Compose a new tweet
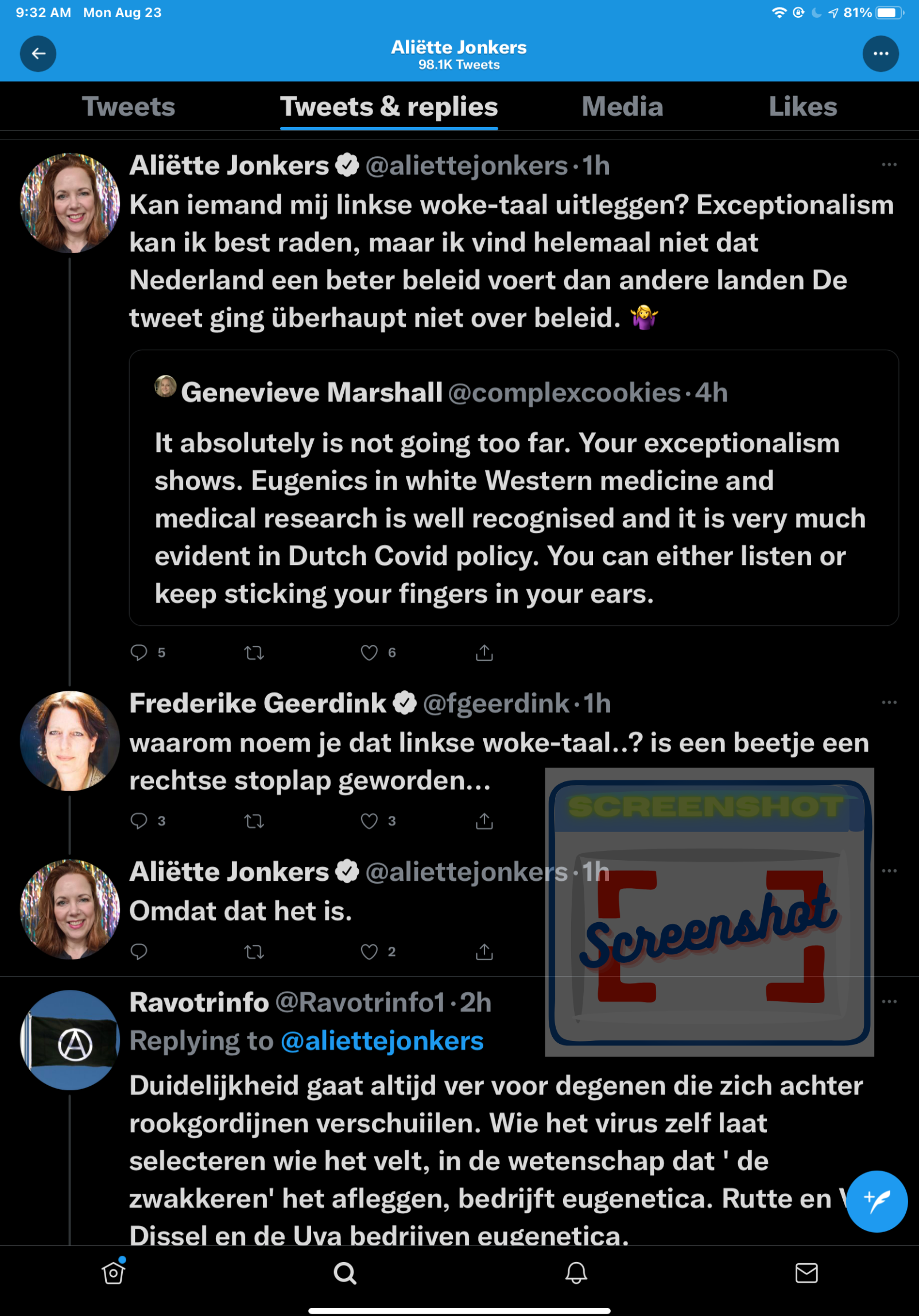 [876, 1201]
